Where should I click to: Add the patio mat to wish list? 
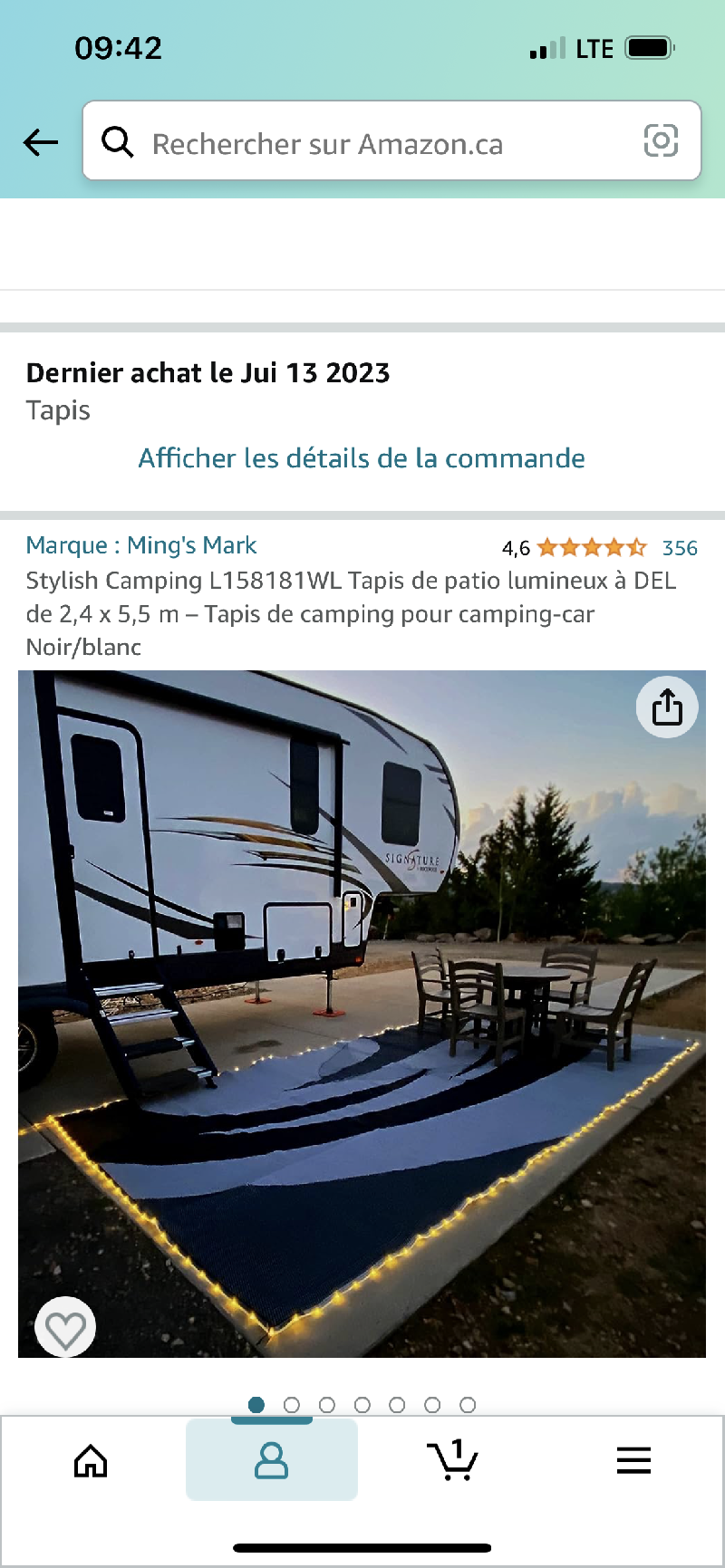point(65,1329)
